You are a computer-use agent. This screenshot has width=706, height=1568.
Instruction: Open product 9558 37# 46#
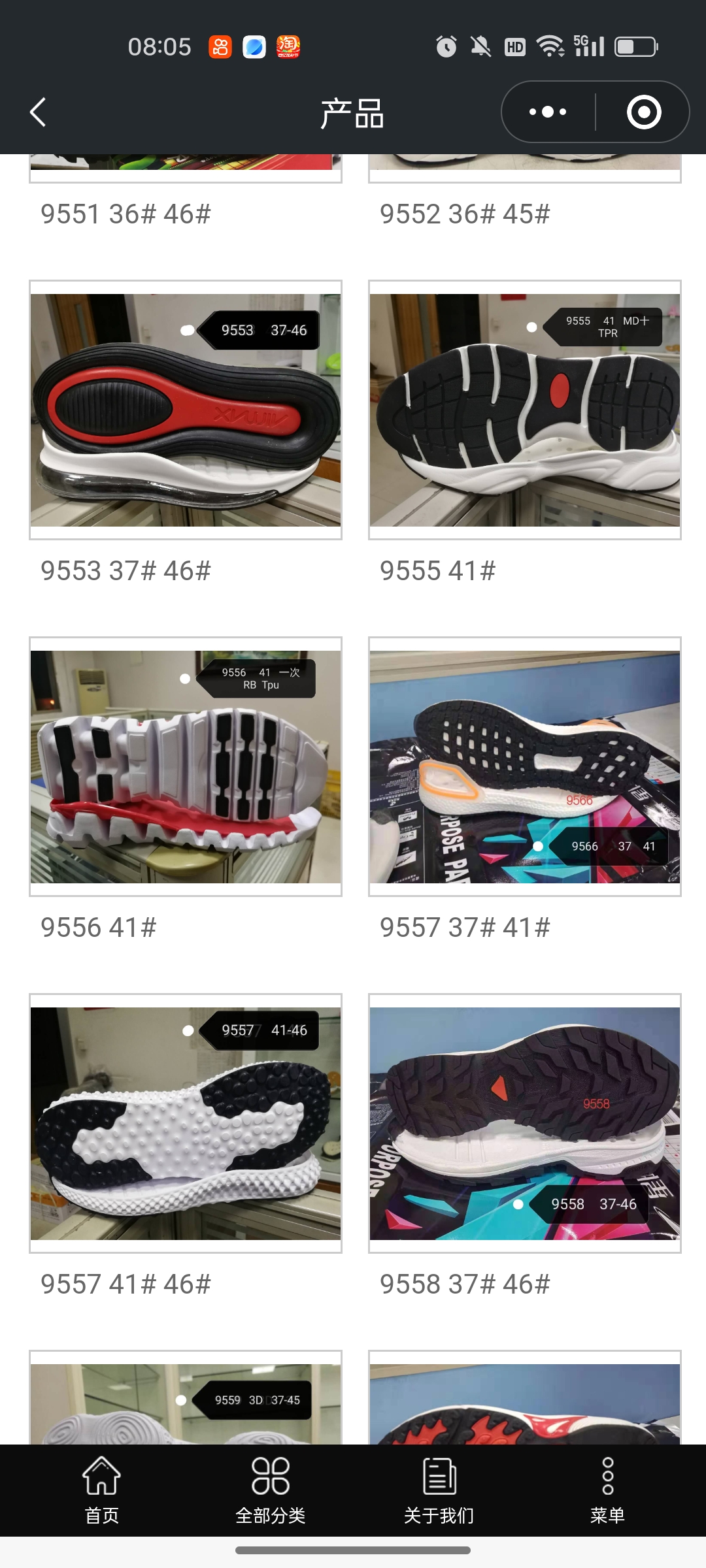(x=525, y=1124)
